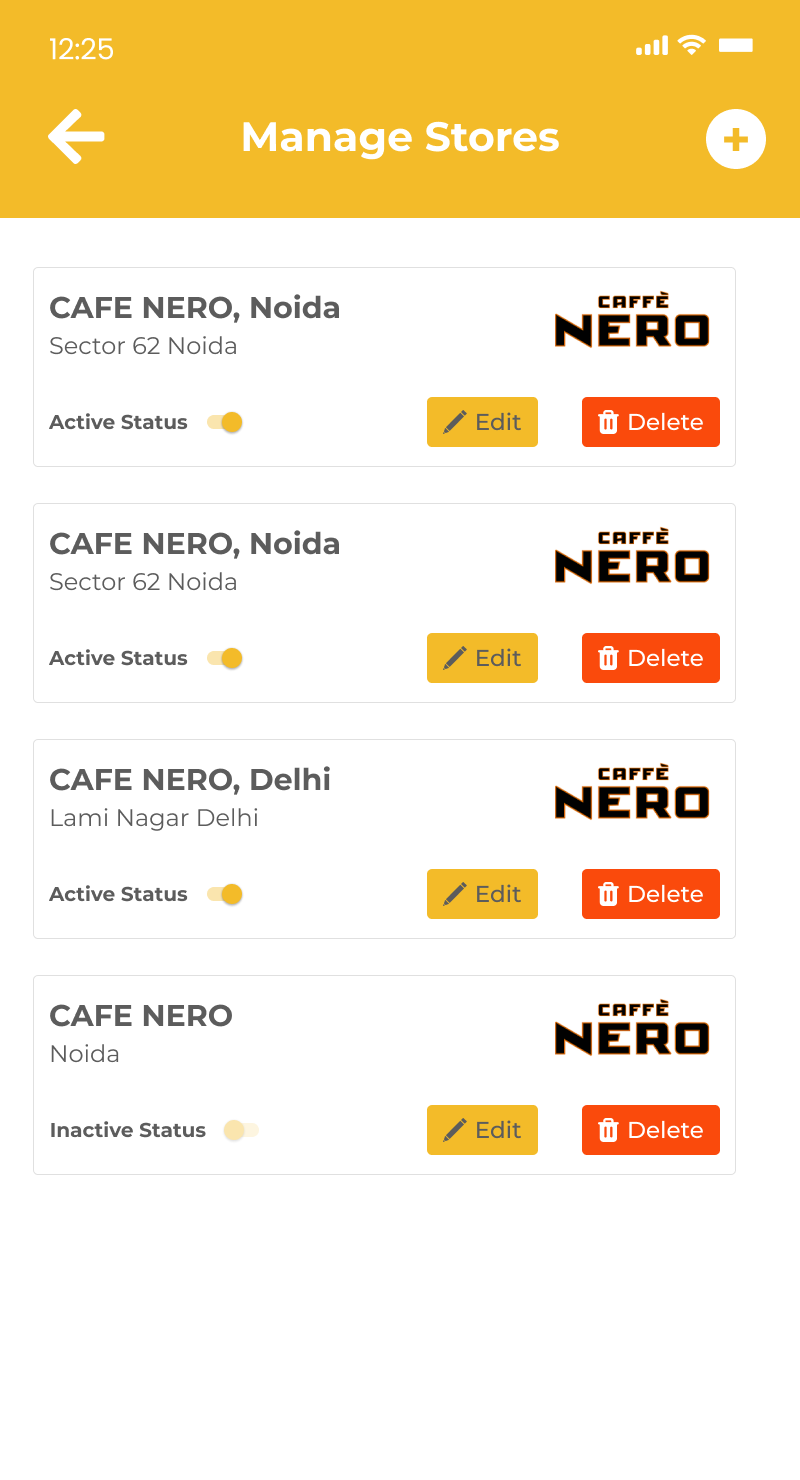Screen dimensions: 800x1480
Task: Add a new store with the plus icon
Action: tap(736, 139)
